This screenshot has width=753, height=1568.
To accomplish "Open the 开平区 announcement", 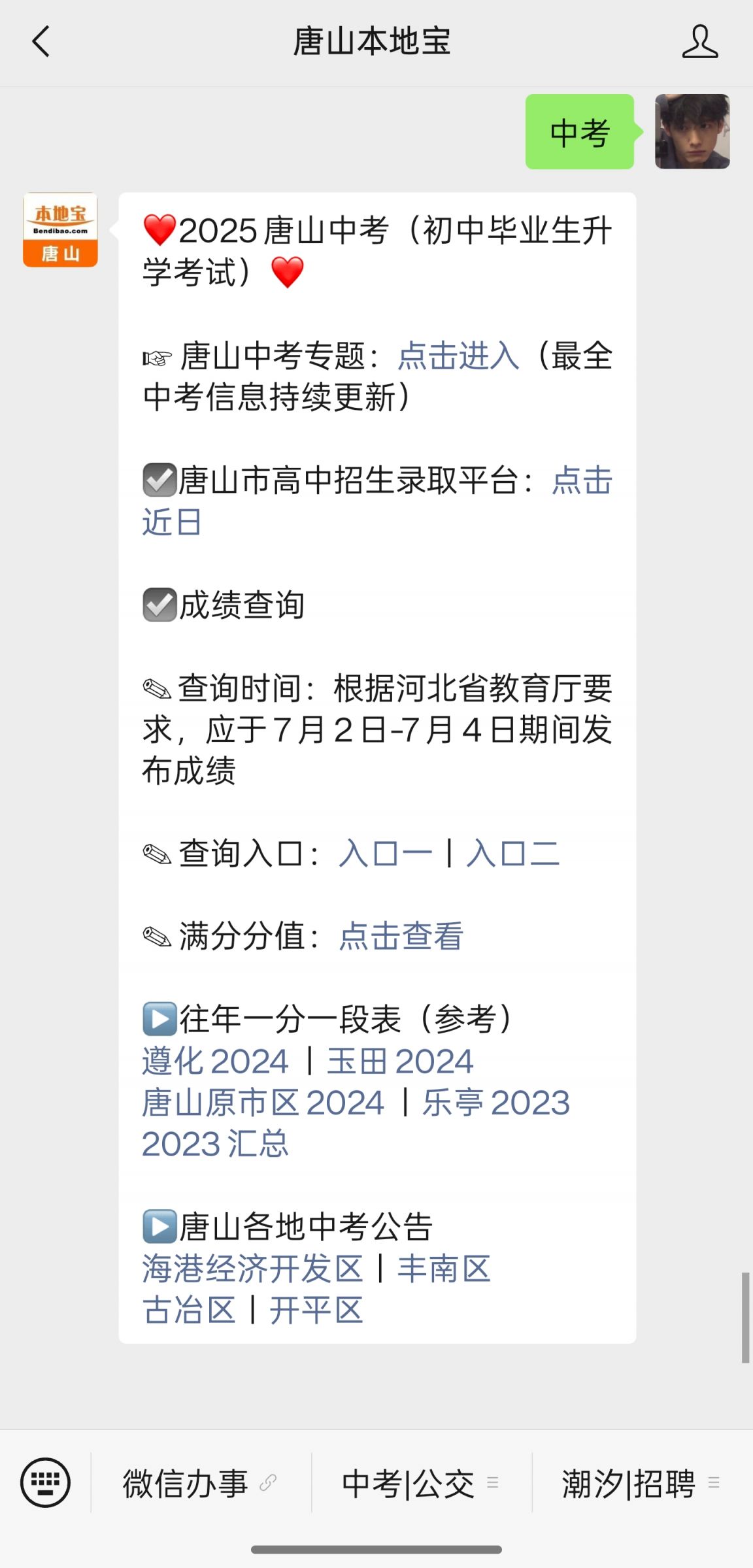I will 316,1310.
